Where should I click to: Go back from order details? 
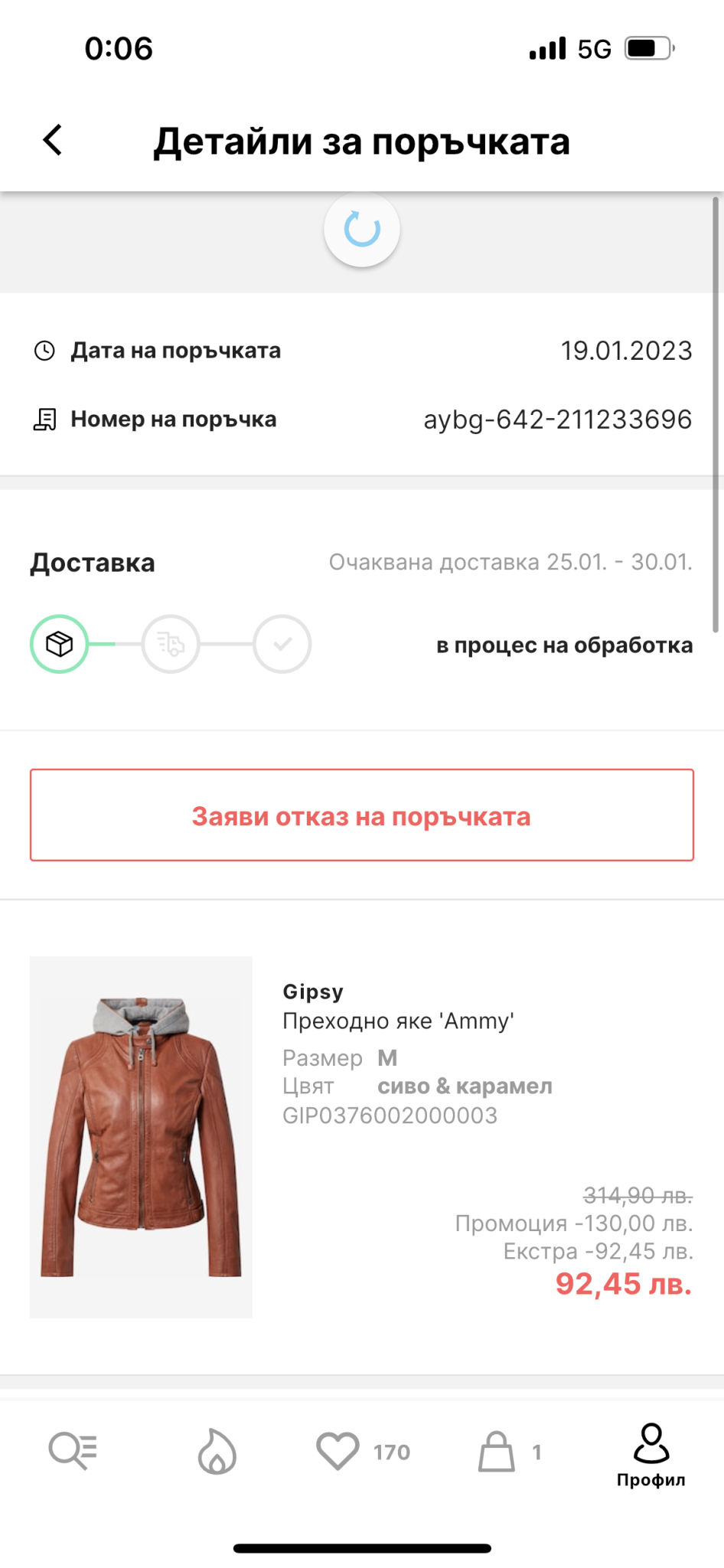[x=53, y=140]
